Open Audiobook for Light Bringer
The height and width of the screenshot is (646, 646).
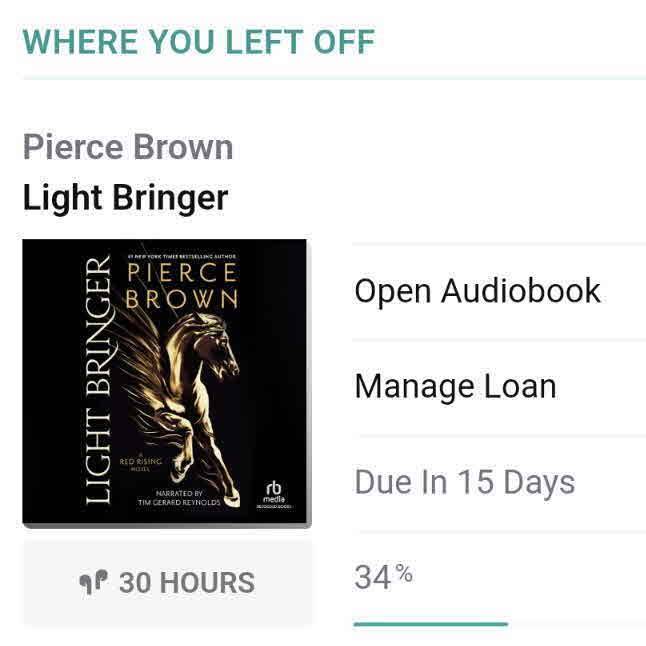click(477, 291)
